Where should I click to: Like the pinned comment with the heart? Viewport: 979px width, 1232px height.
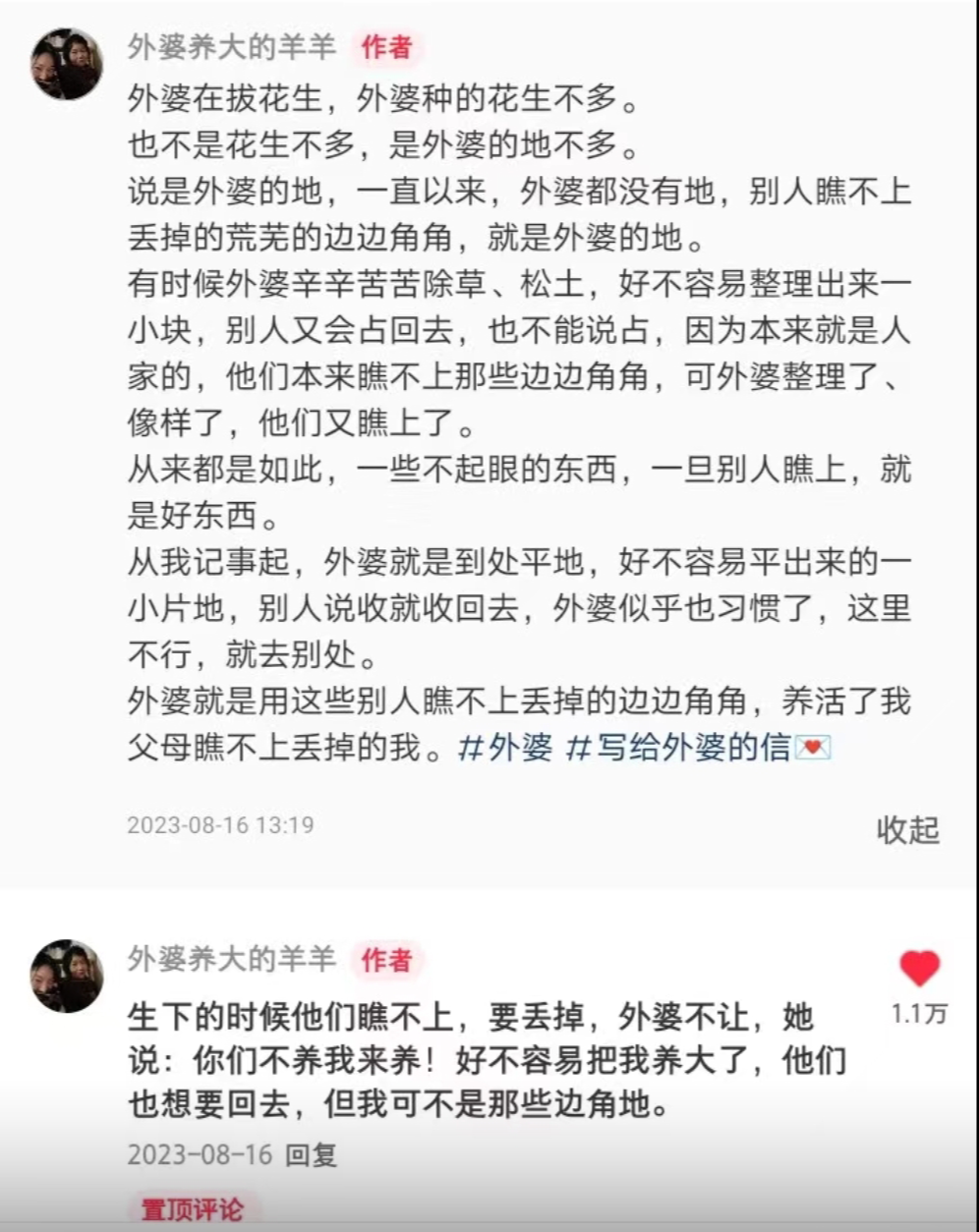pyautogui.click(x=919, y=970)
